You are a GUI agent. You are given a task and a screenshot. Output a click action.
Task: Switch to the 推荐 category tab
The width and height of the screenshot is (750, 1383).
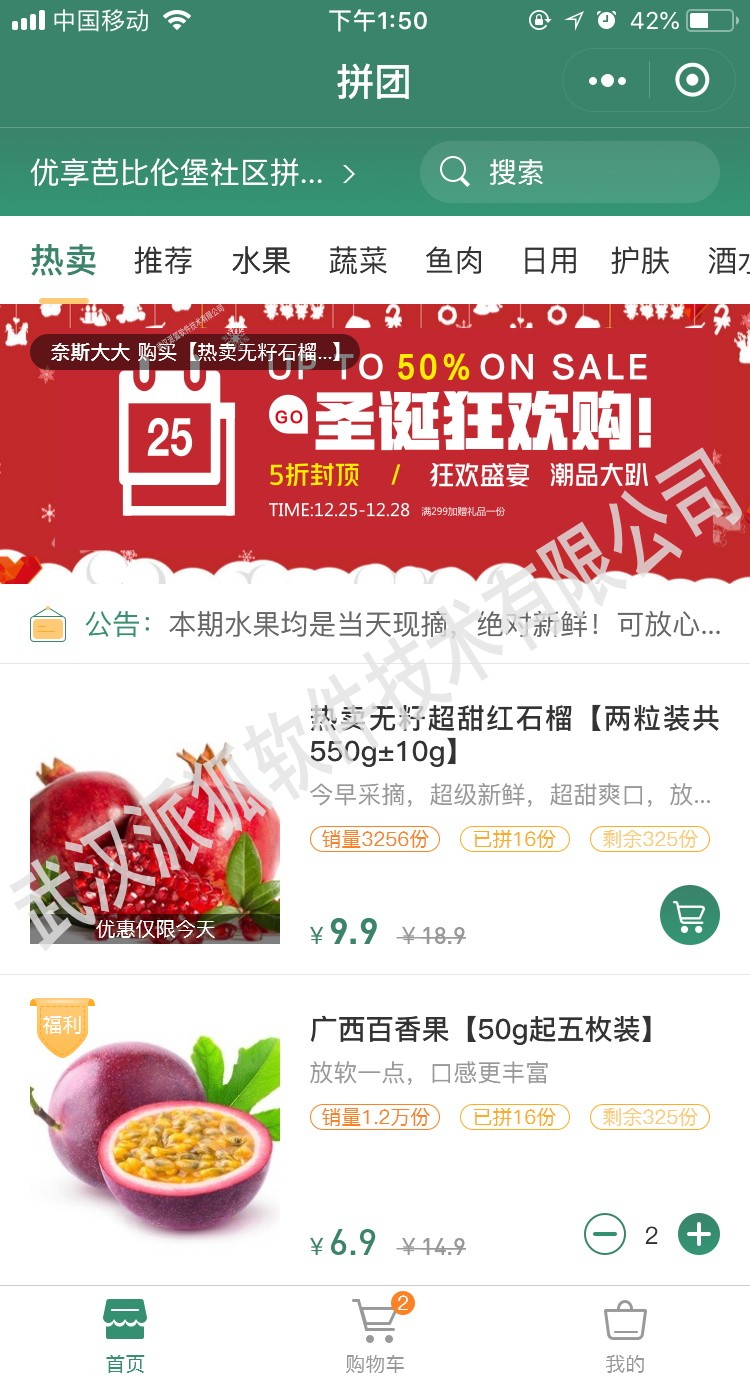[x=163, y=261]
